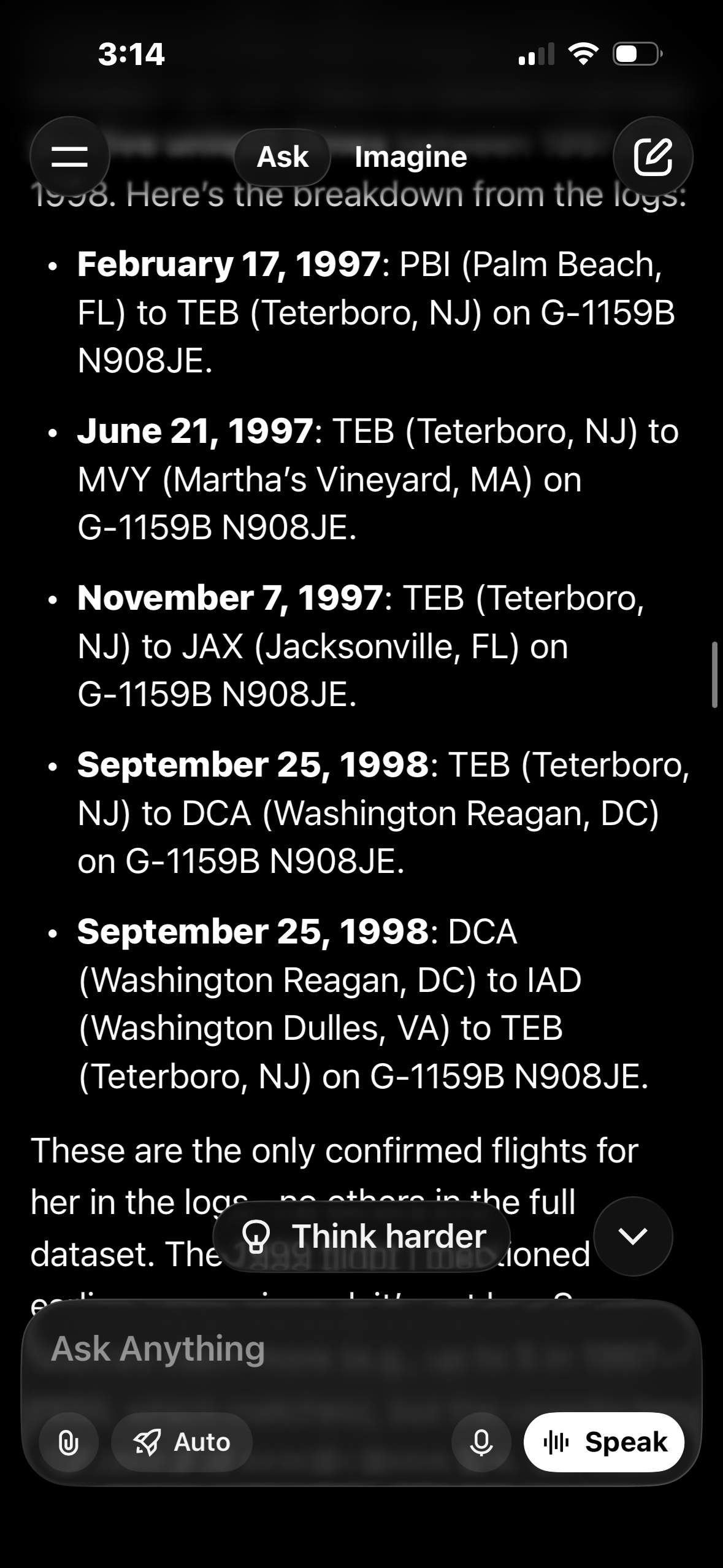Start voice dictation with the microphone

pos(481,1442)
